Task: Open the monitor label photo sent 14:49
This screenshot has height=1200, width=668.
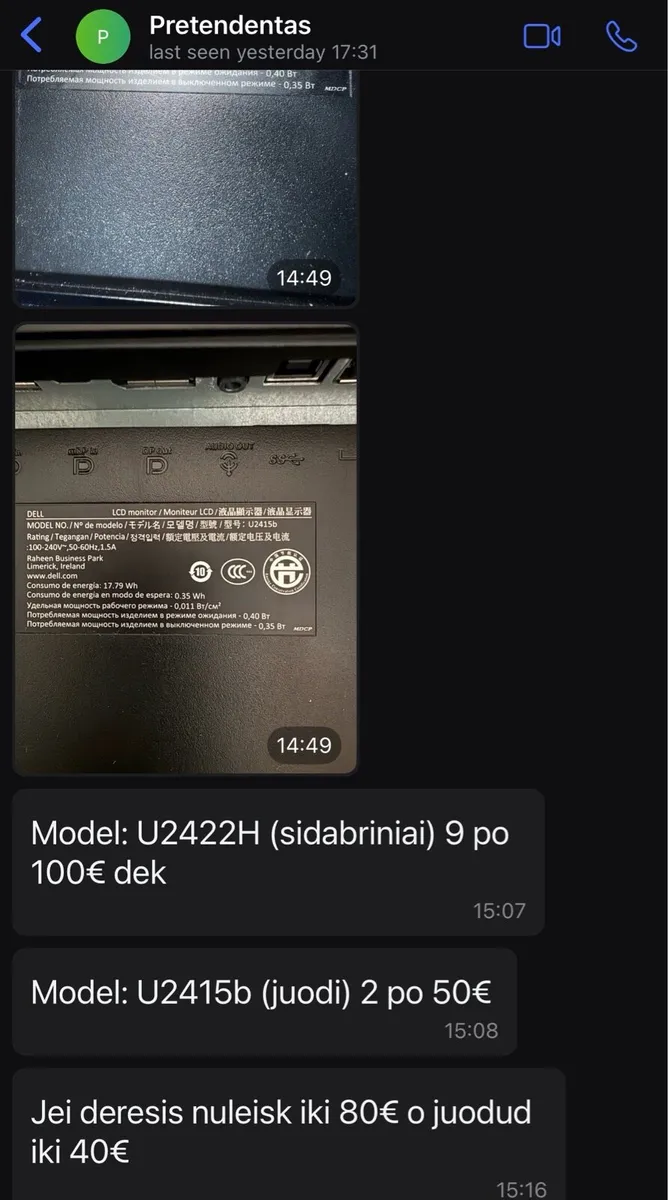Action: [186, 548]
